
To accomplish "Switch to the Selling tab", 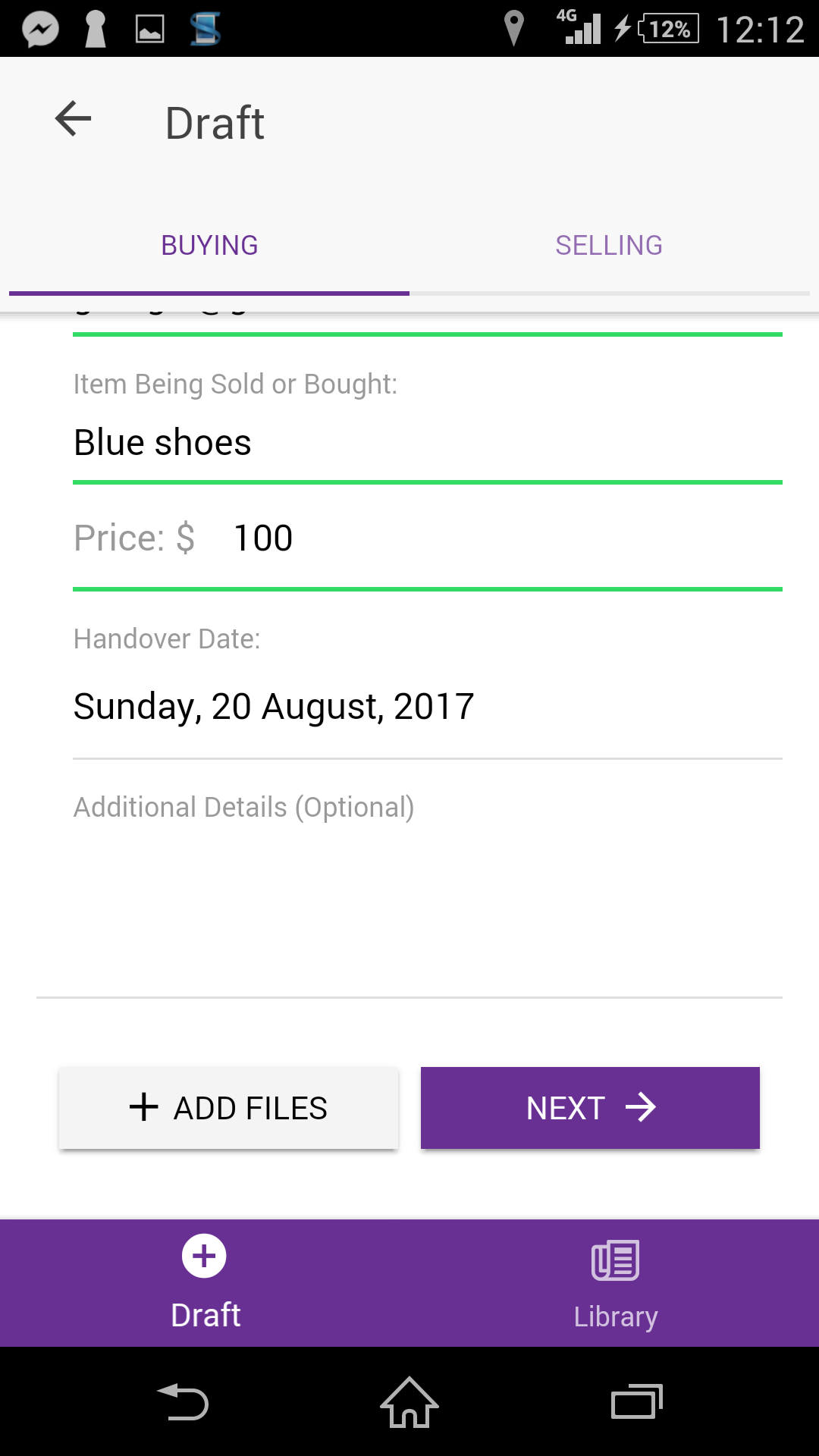I will (x=609, y=246).
